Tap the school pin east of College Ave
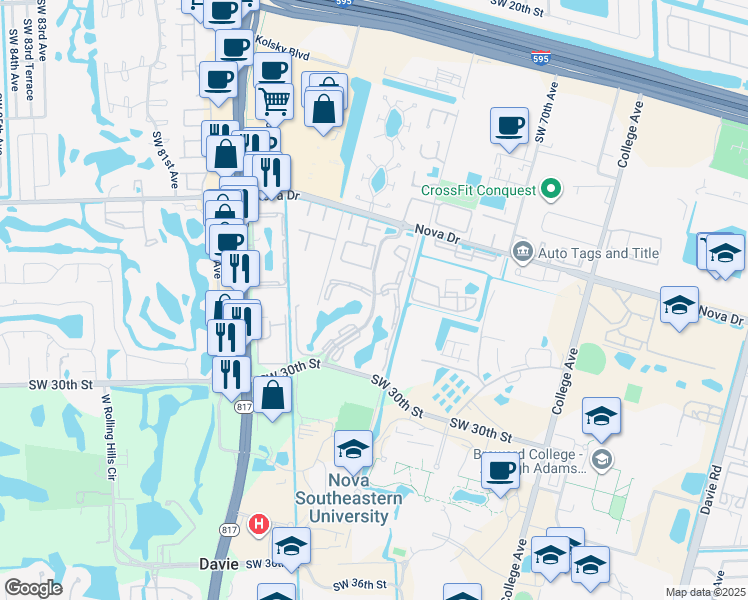Screen dimensions: 748x600 (602, 419)
